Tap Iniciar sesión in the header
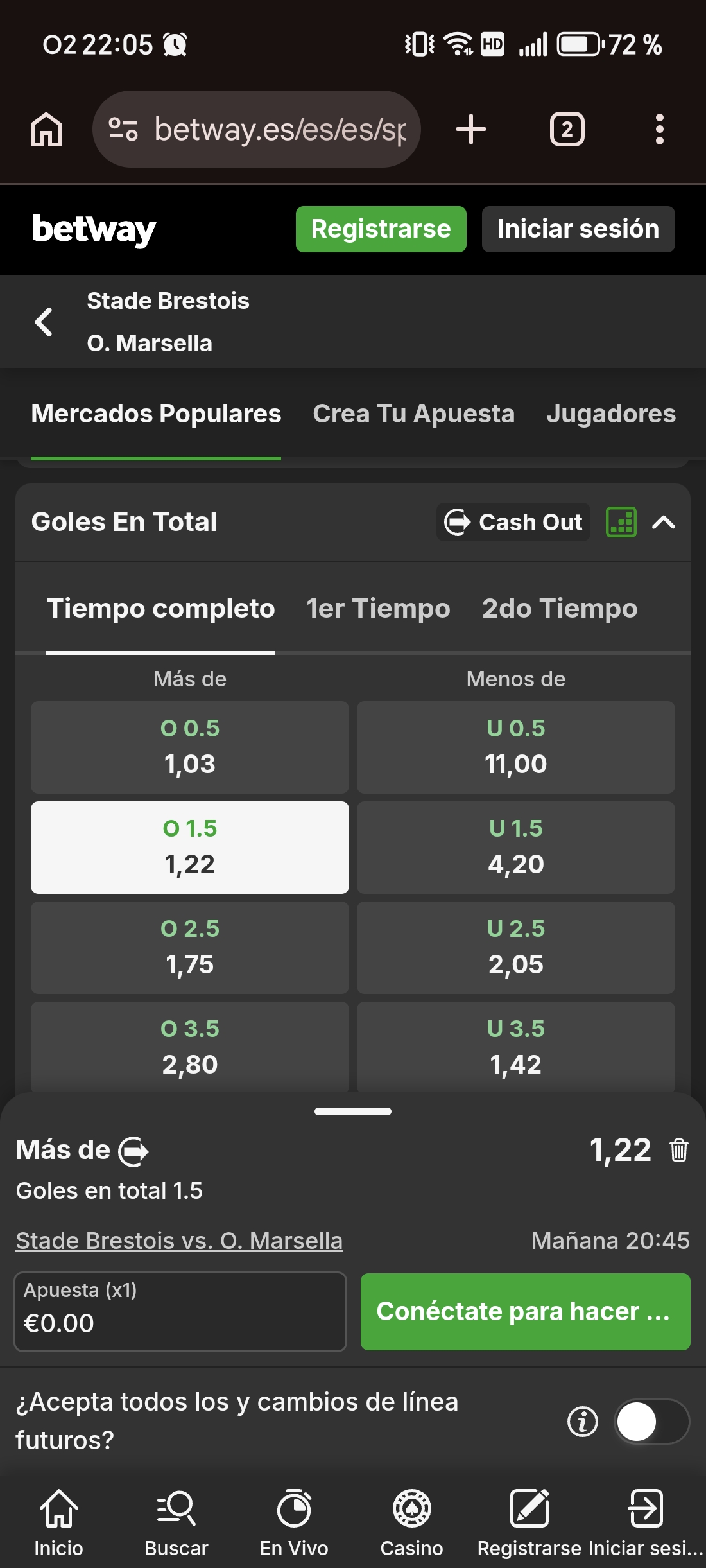Viewport: 706px width, 1568px height. pos(578,229)
